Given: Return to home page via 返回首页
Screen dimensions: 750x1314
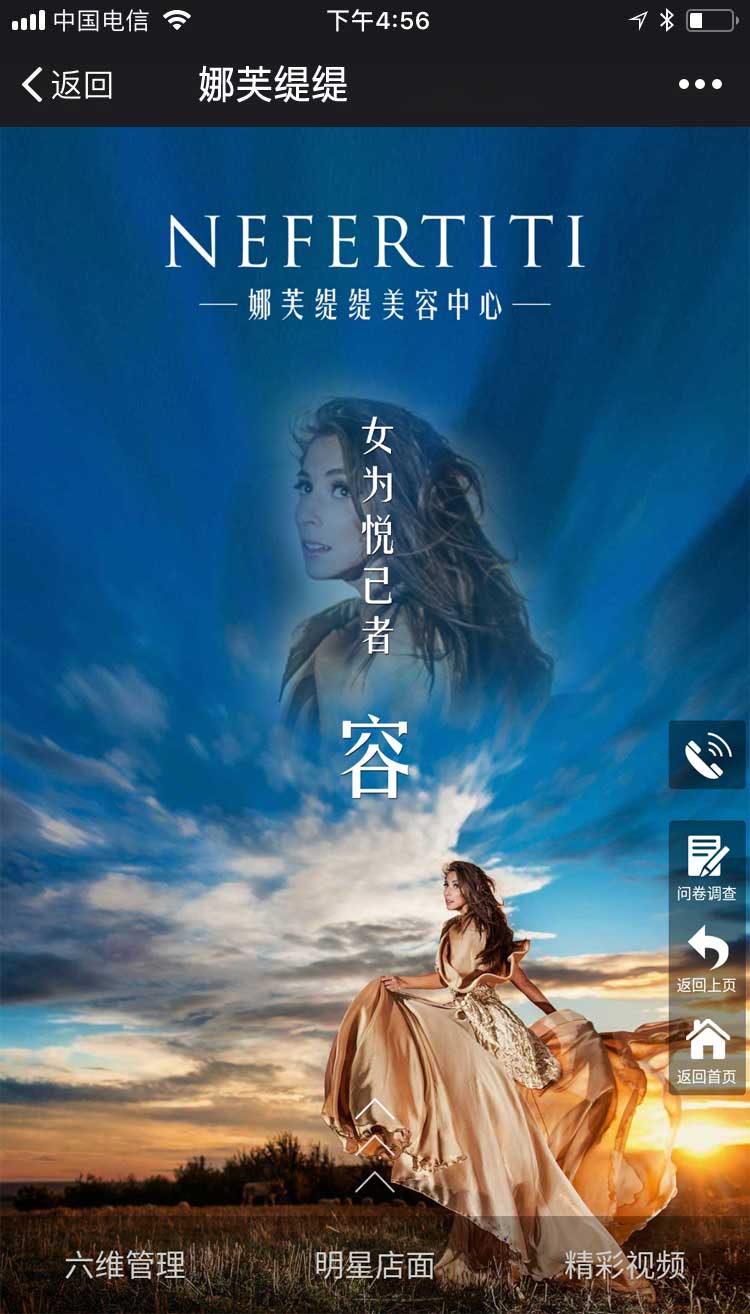Looking at the screenshot, I should click(x=707, y=1051).
